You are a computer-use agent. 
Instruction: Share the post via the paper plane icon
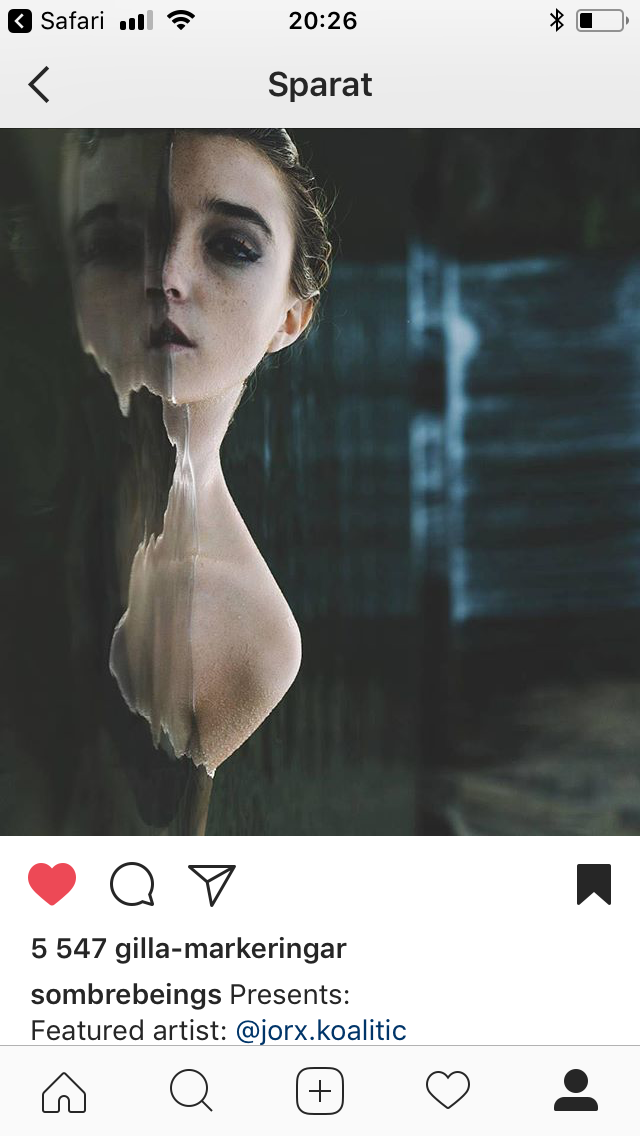point(212,885)
